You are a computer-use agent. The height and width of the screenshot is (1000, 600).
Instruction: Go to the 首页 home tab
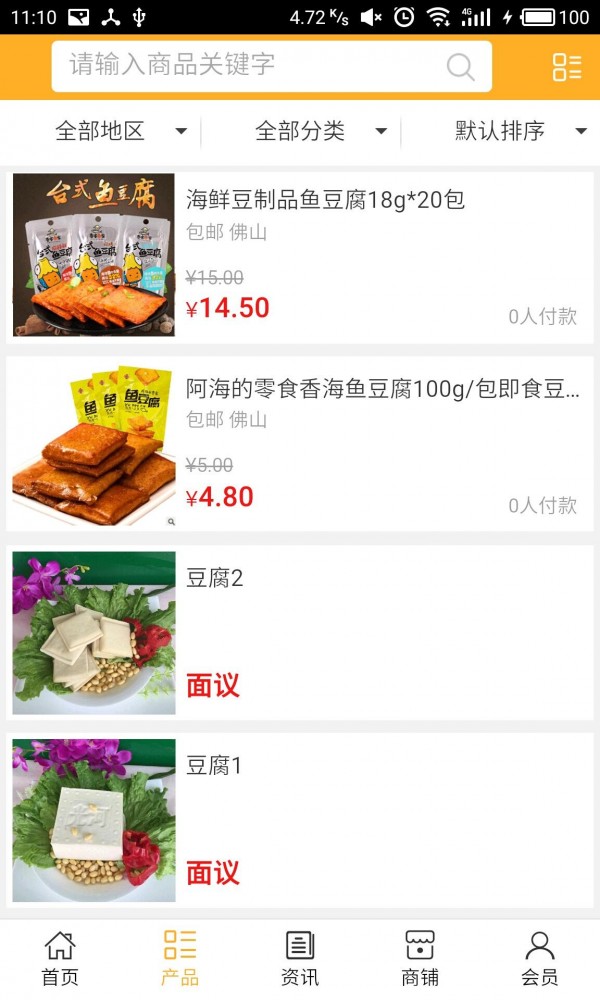60,958
